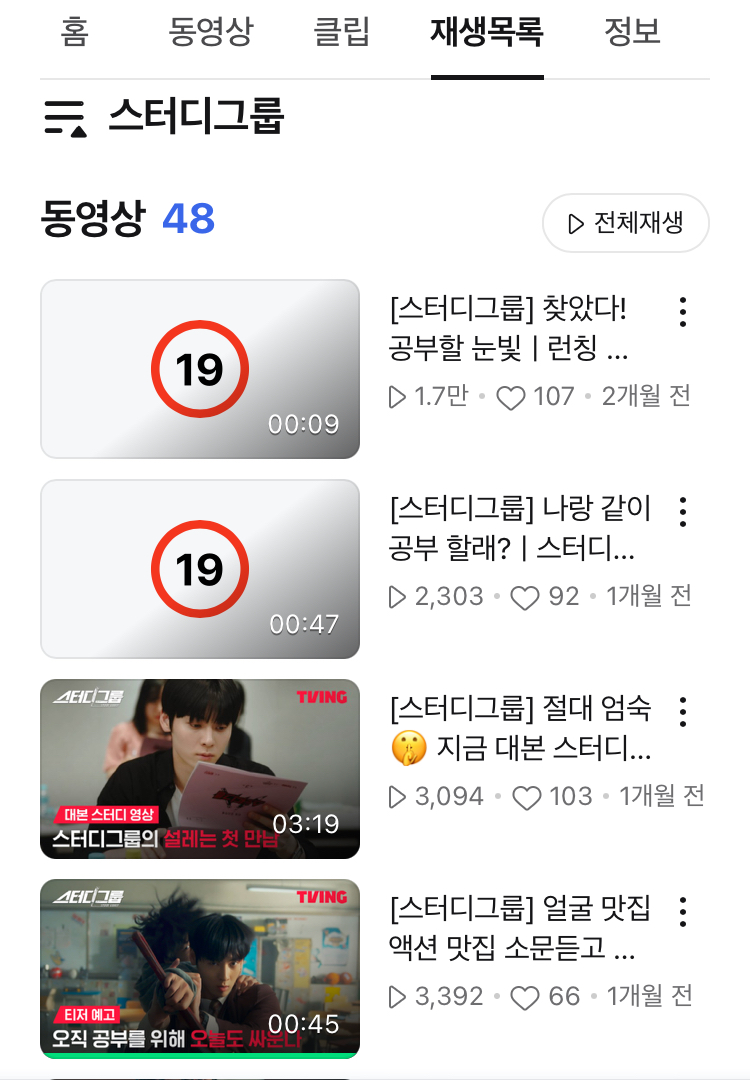750x1083 pixels.
Task: Open more options for 나랑 같이 공부 할래? video
Action: [x=683, y=512]
